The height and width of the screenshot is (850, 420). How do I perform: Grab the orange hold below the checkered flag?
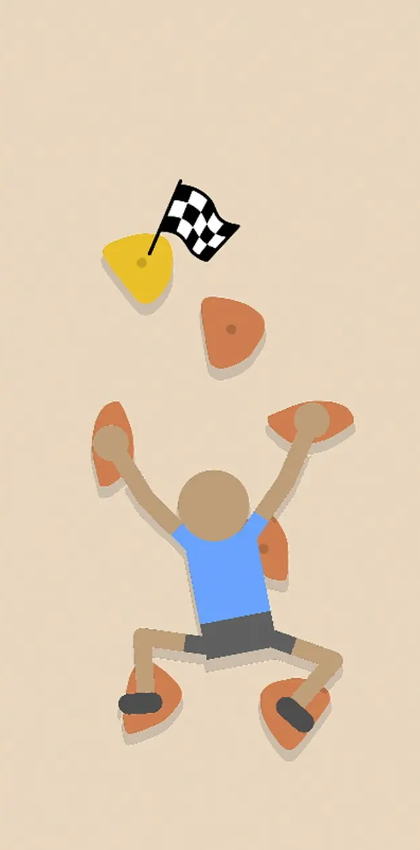[232, 332]
